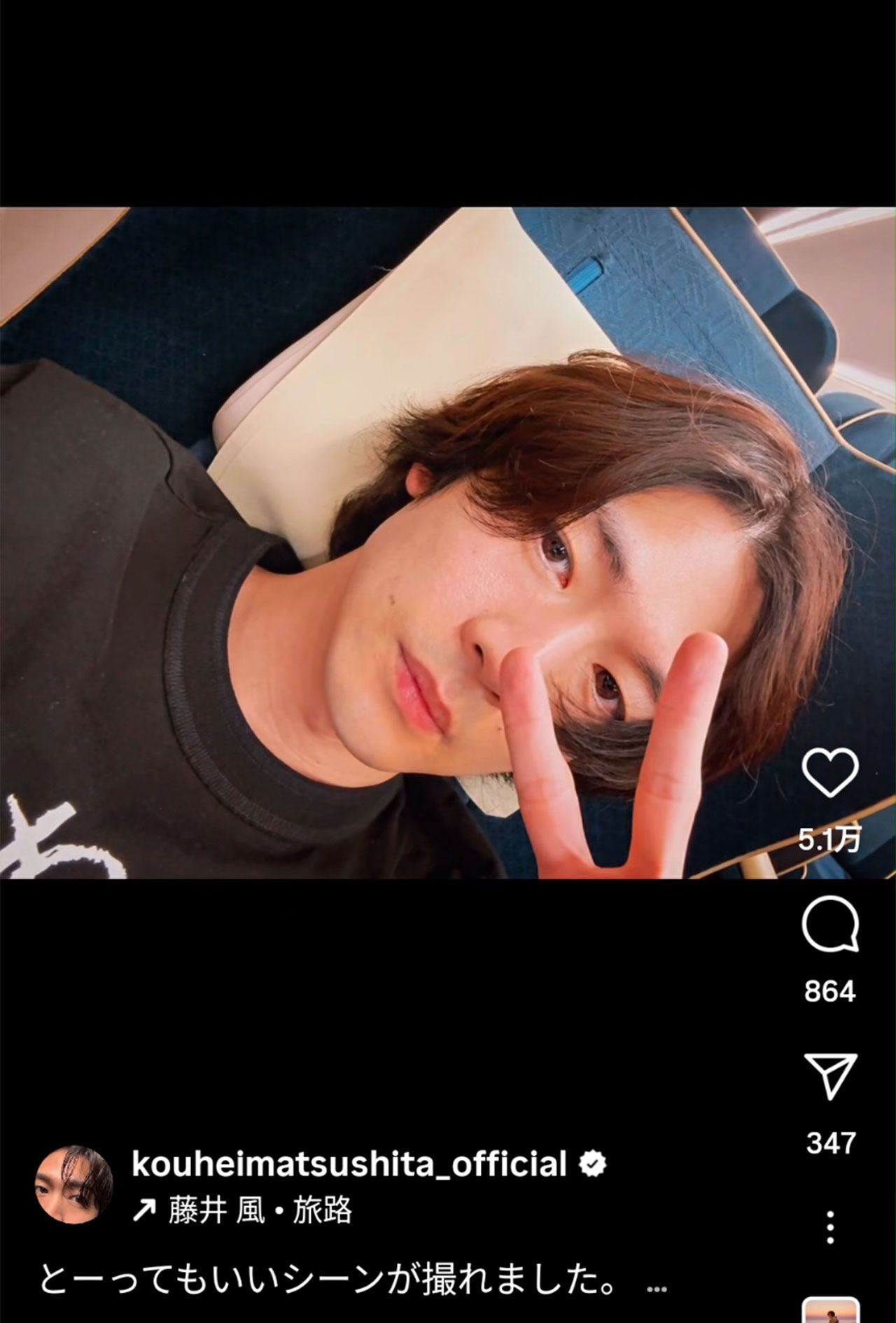
Task: Open the audio thumbnail at bottom right
Action: (x=830, y=1309)
